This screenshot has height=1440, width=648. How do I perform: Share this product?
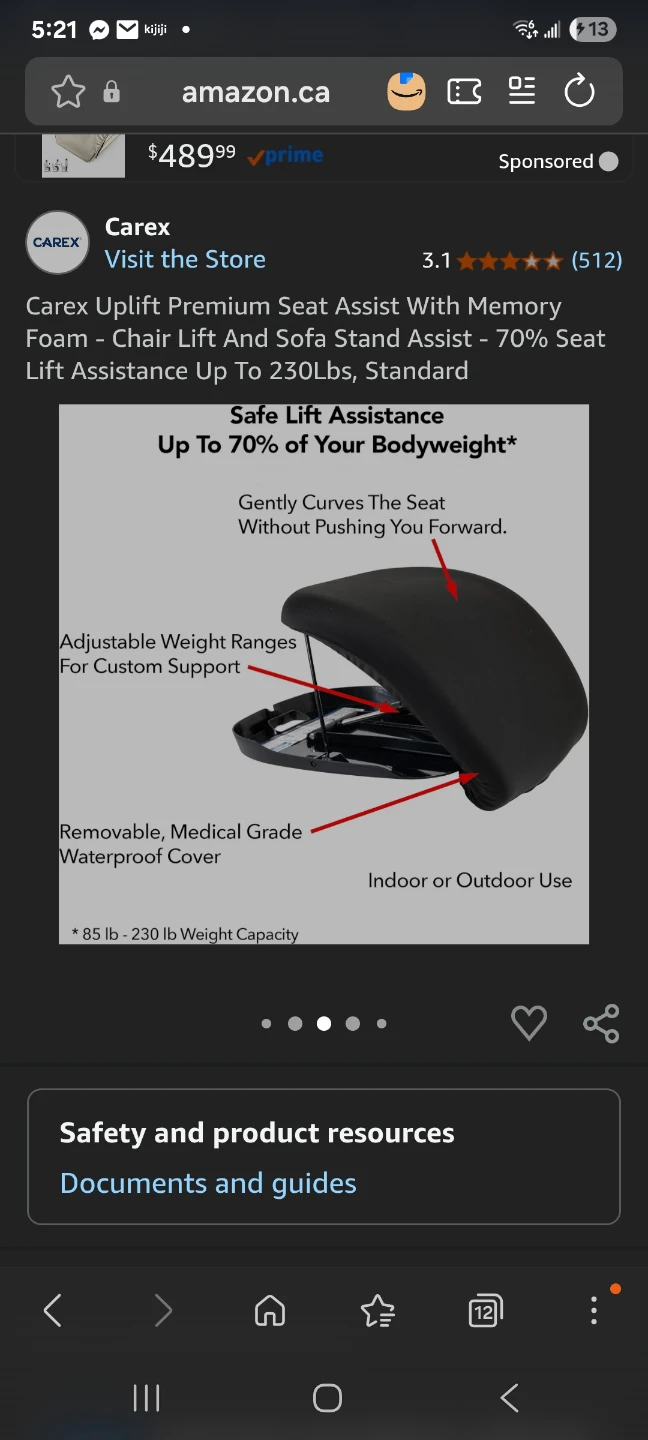point(601,1023)
